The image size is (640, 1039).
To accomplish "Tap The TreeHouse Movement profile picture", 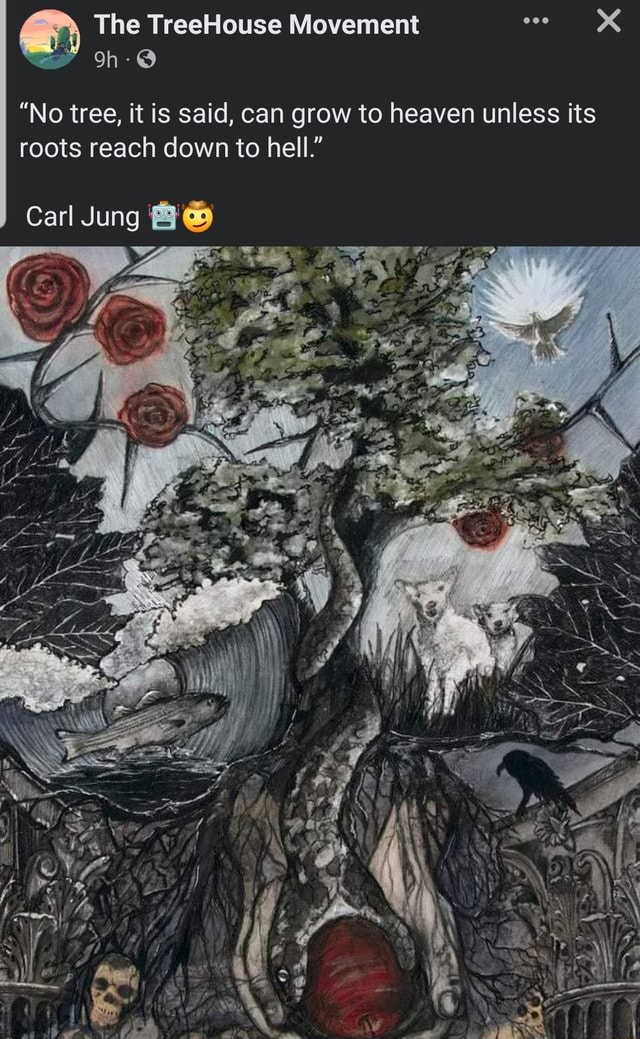I will [x=50, y=40].
